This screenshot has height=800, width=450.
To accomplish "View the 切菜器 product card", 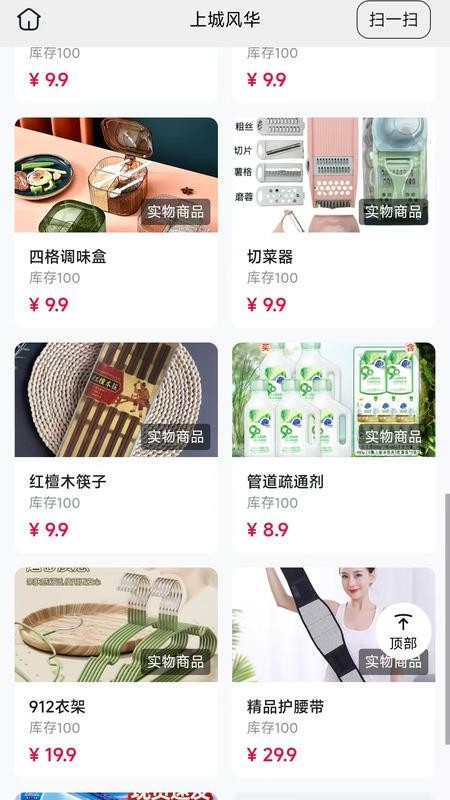I will (x=334, y=223).
